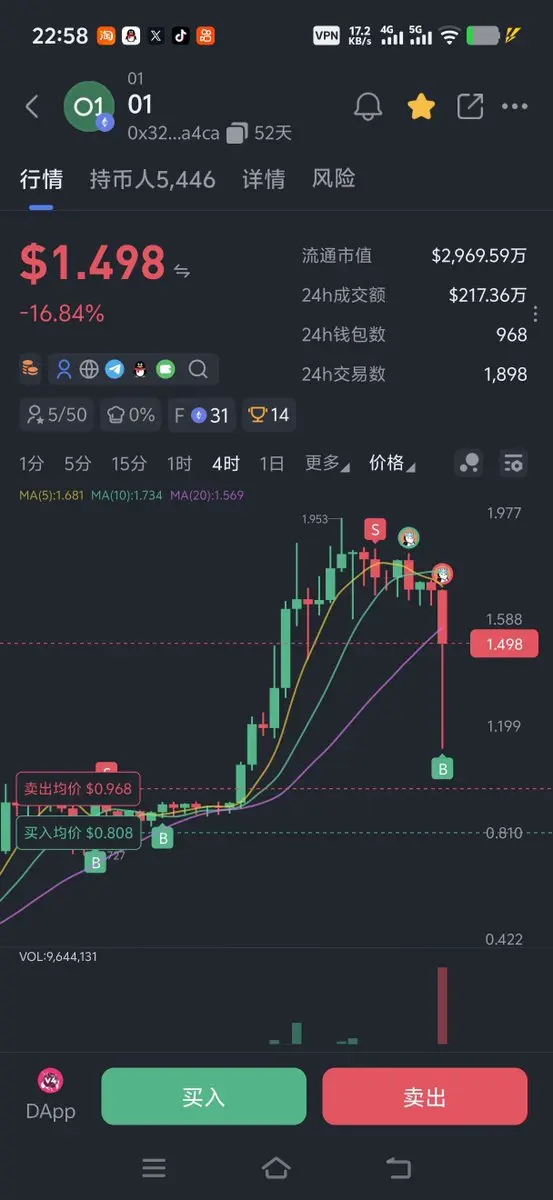
Task: Share this token page
Action: coord(469,107)
